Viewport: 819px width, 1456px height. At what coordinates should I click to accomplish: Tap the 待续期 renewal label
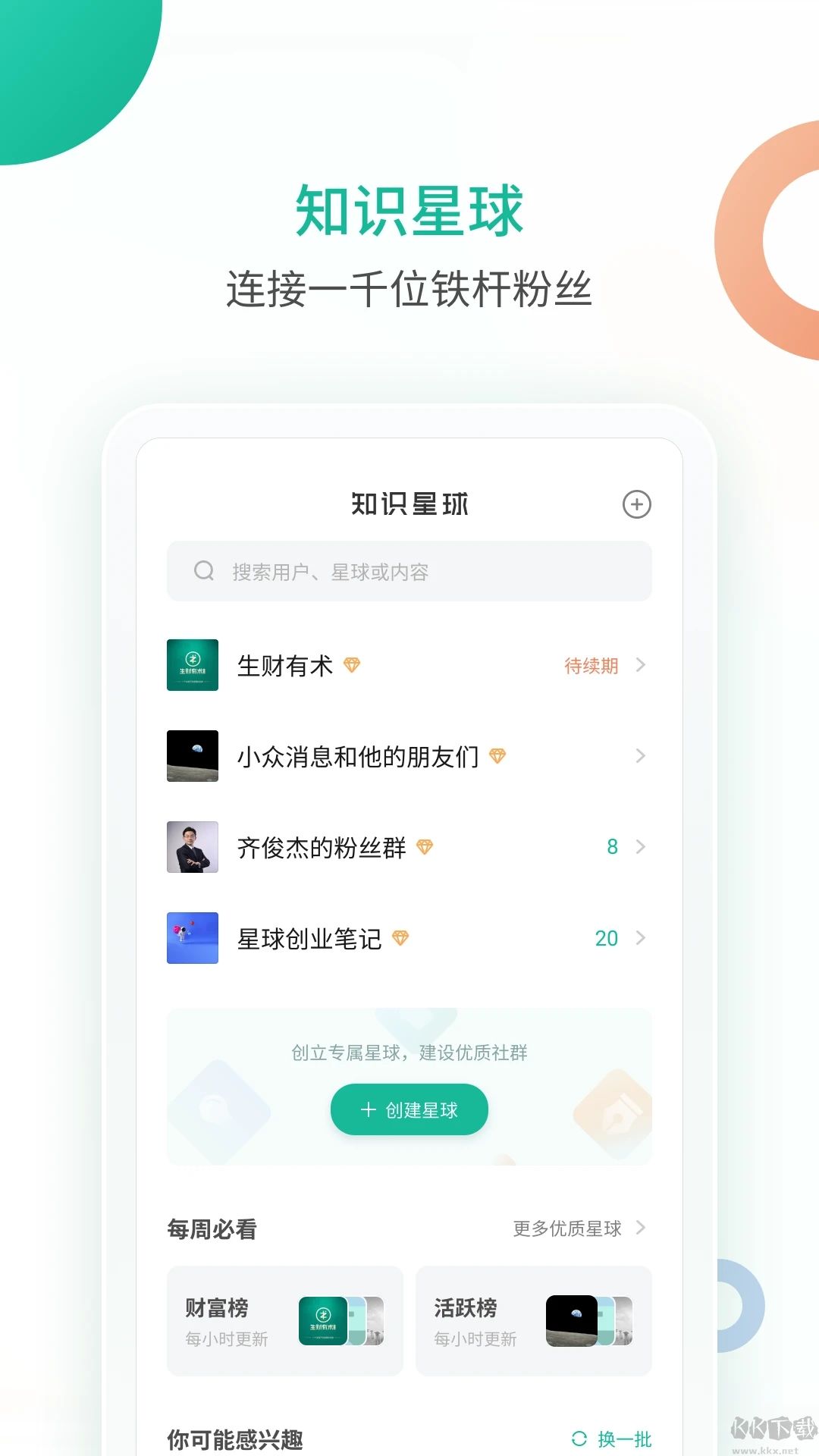(x=590, y=666)
